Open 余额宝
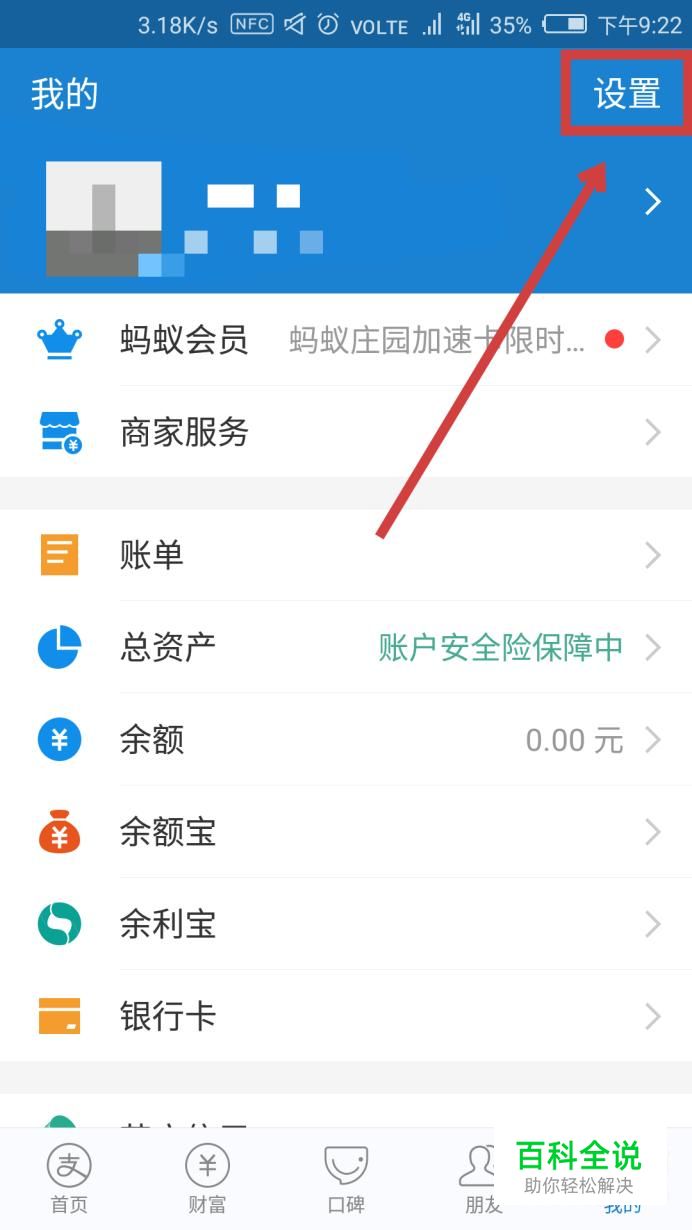692x1230 pixels. (x=346, y=832)
